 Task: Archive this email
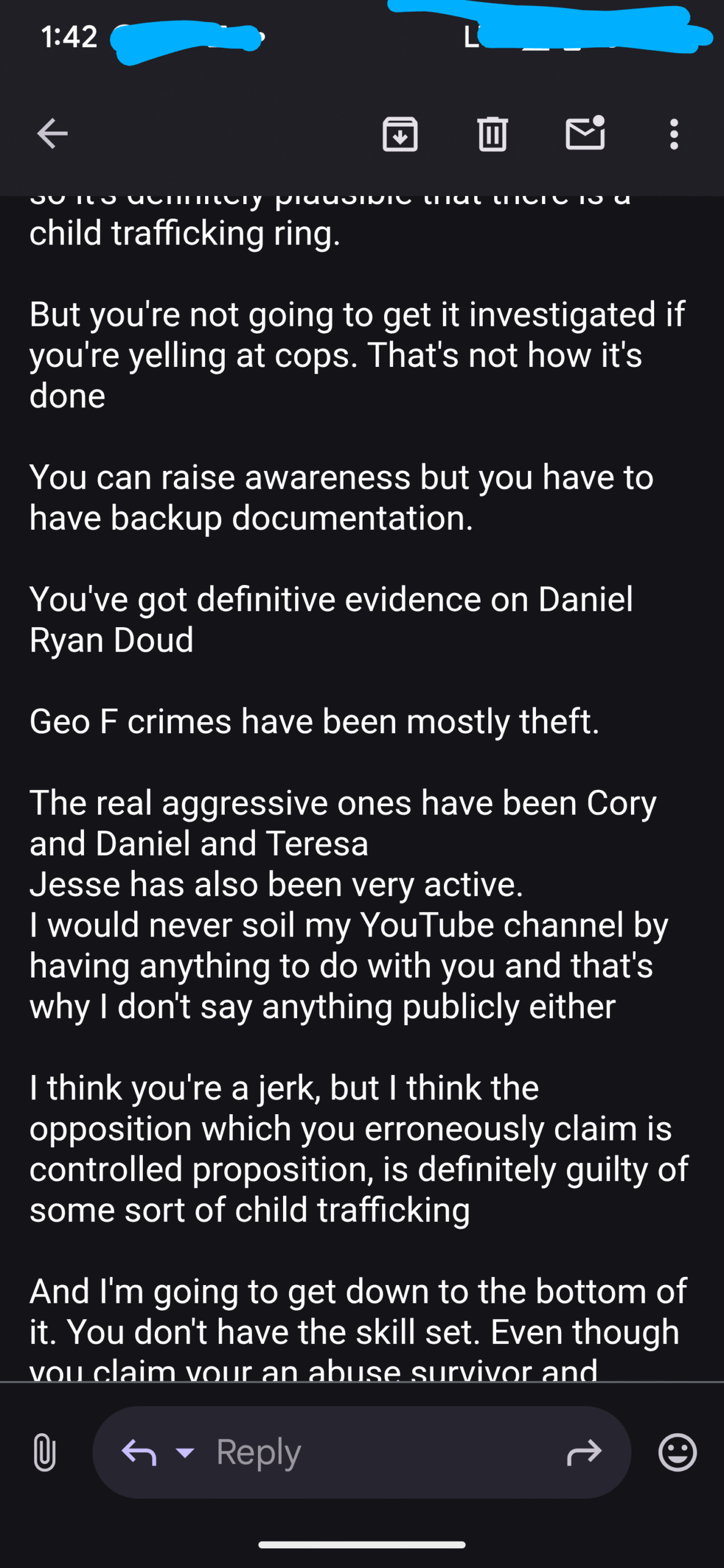point(400,134)
